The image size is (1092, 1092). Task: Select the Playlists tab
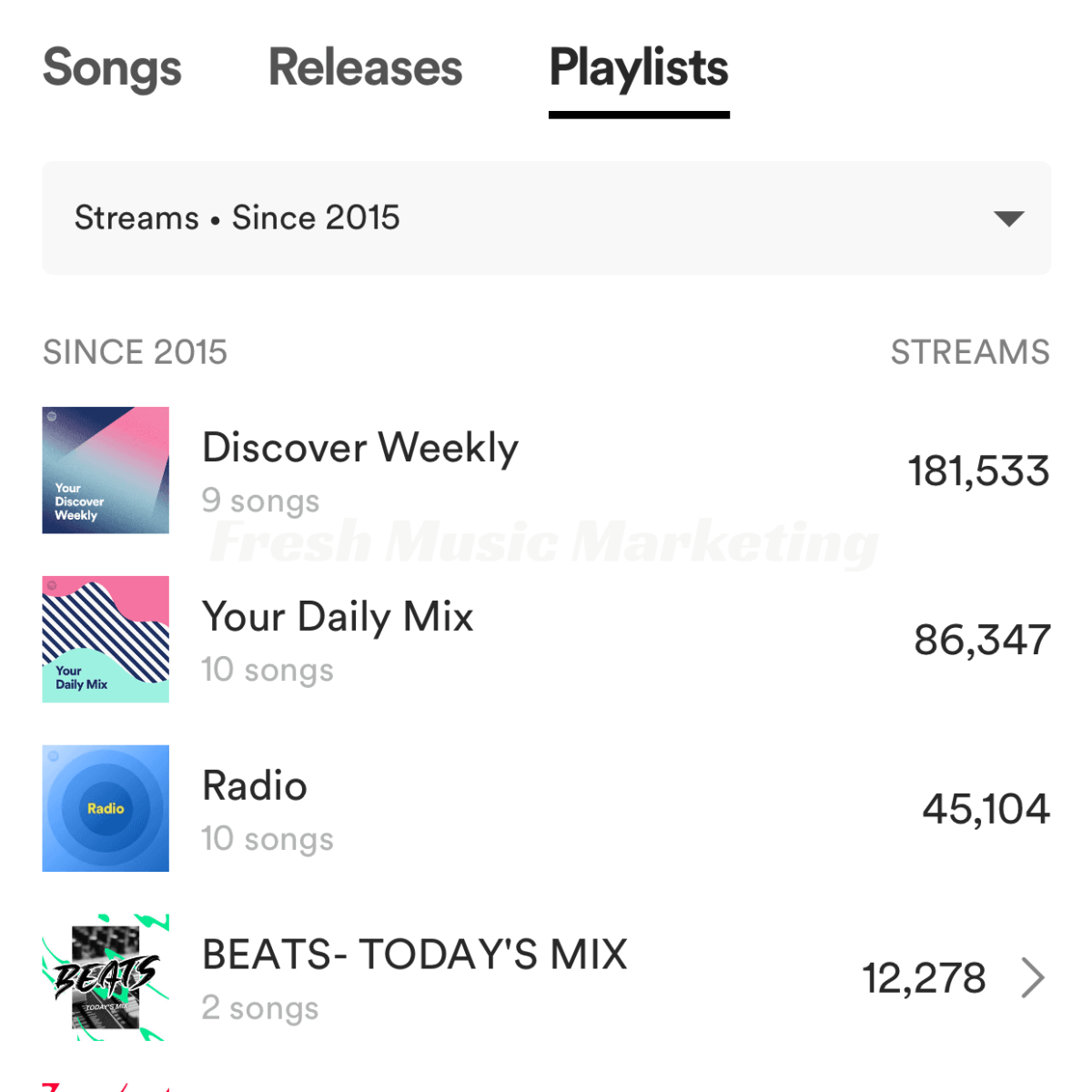tap(639, 68)
